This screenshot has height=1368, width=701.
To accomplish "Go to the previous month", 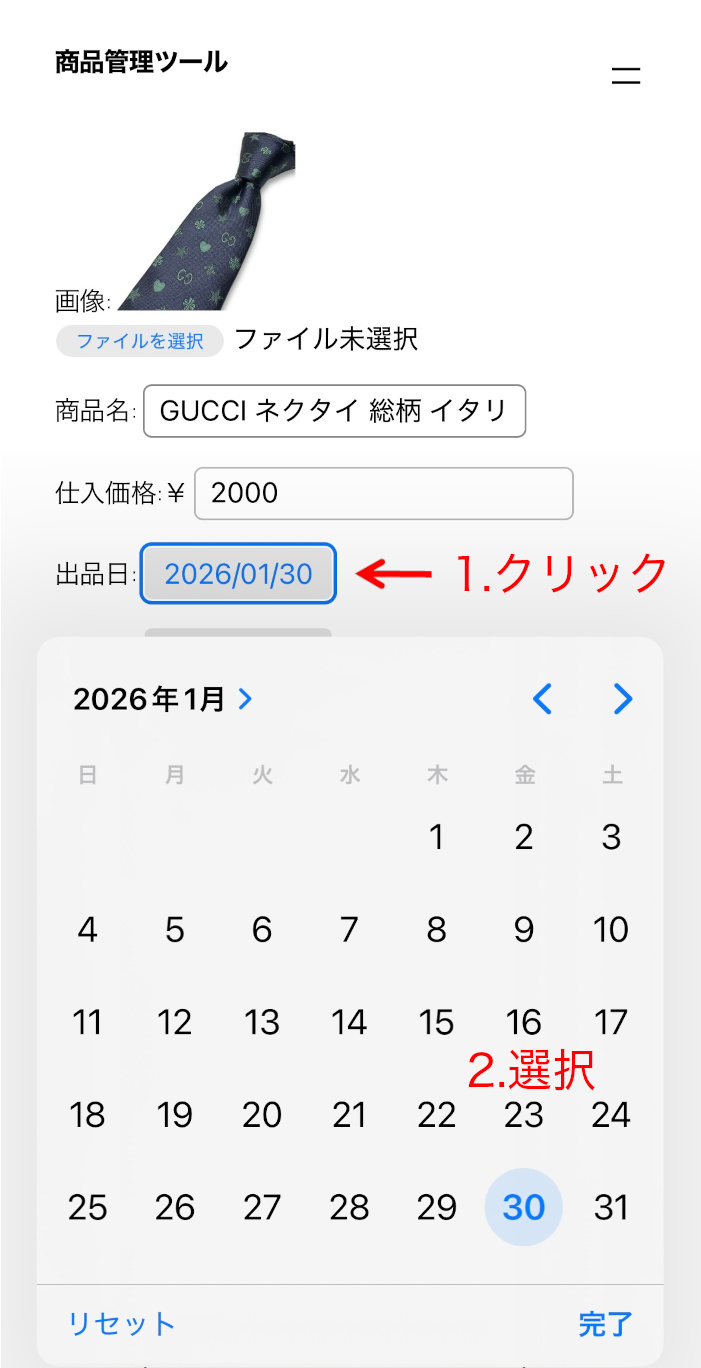I will point(542,699).
